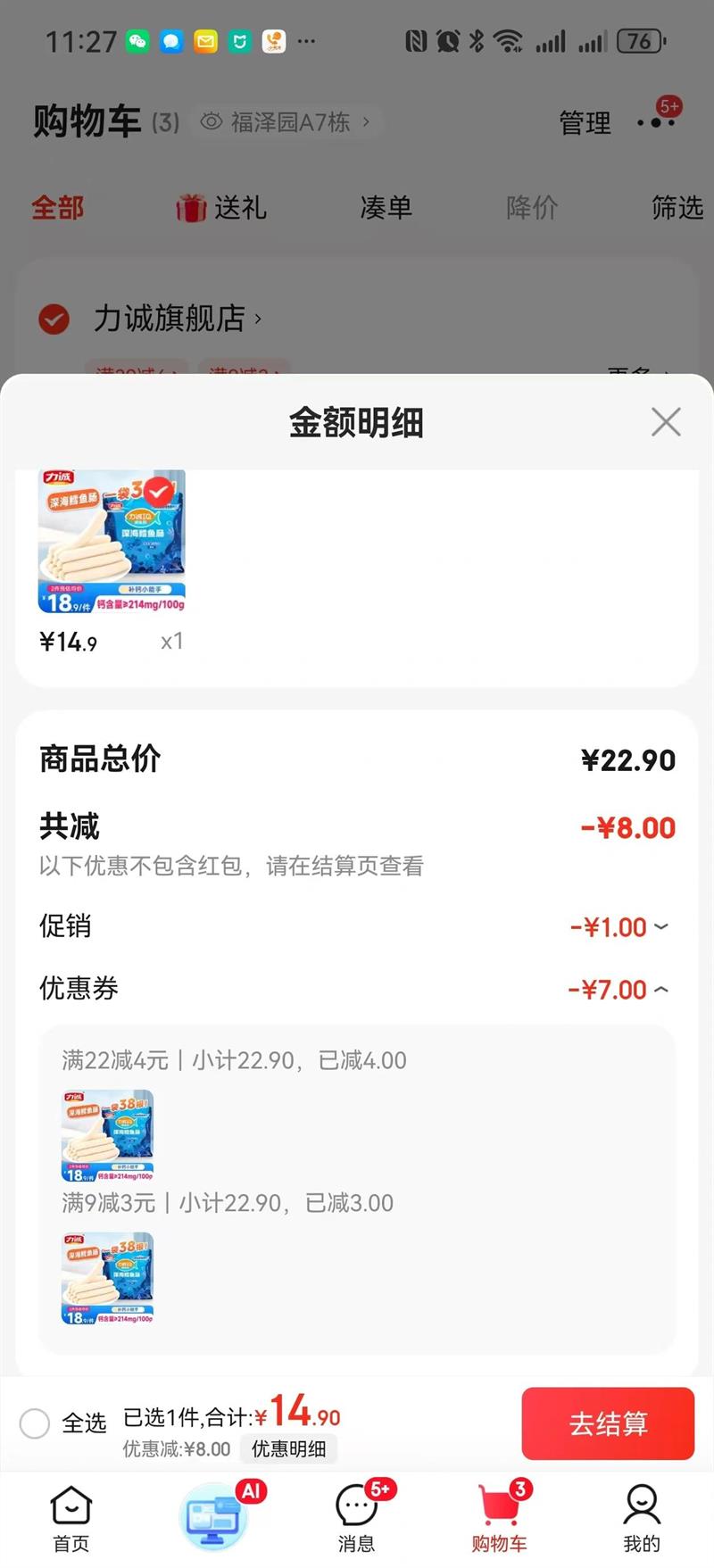The height and width of the screenshot is (1568, 714).
Task: Tap 去结算 to check out
Action: click(x=608, y=1423)
